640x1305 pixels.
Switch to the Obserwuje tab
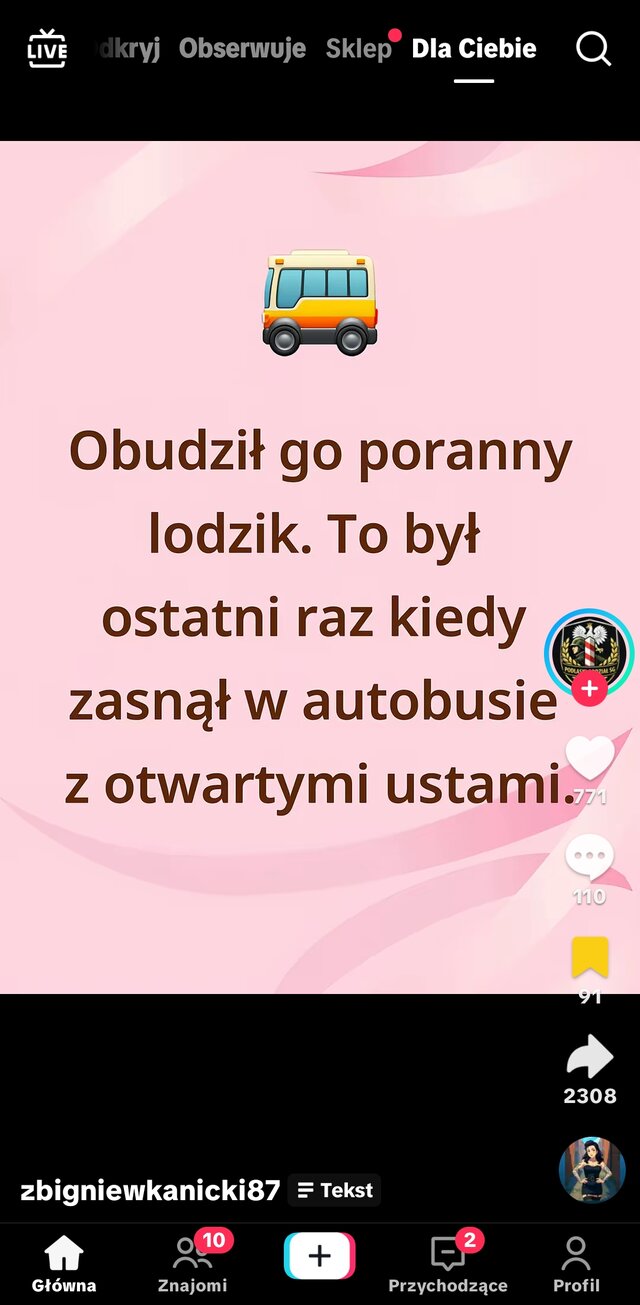coord(242,48)
